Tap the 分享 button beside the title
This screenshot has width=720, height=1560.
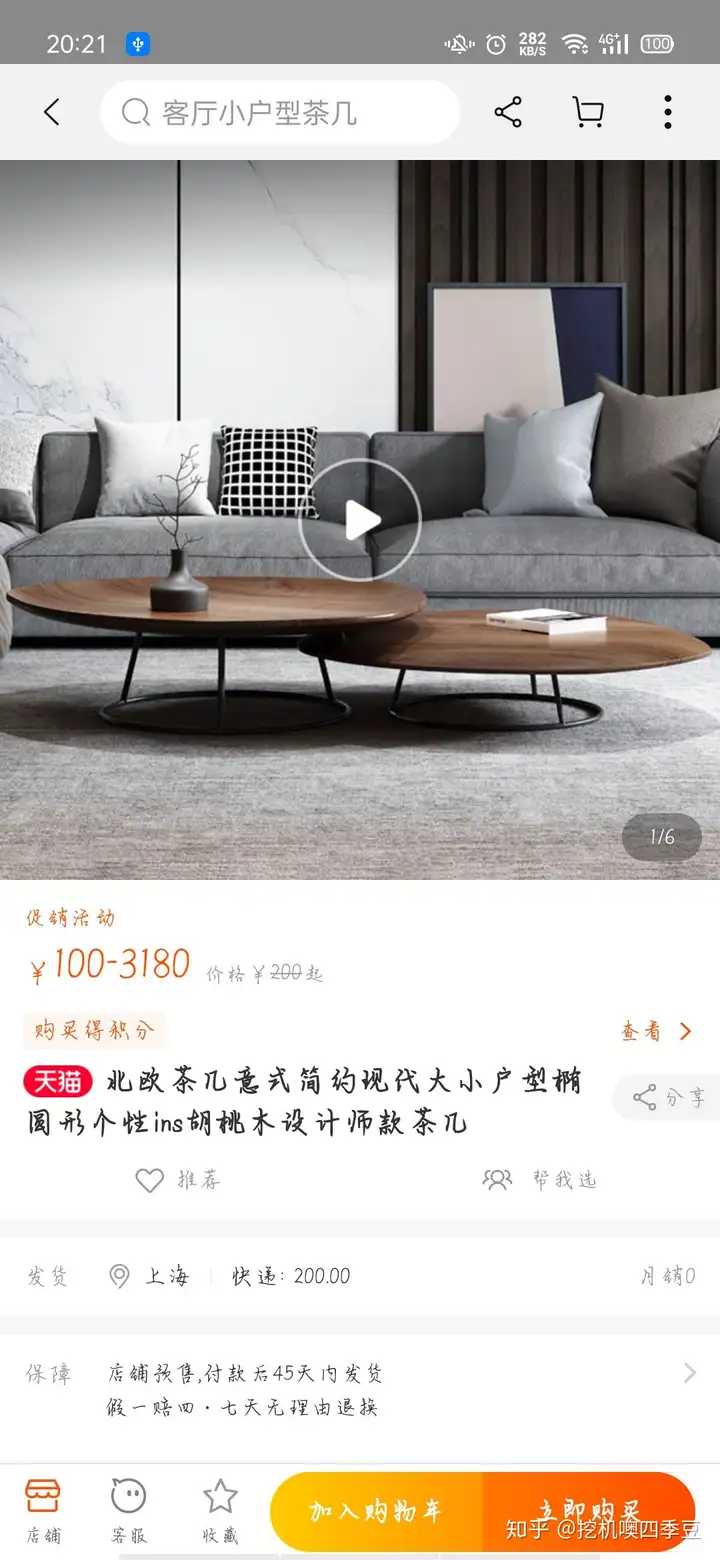pos(668,1098)
